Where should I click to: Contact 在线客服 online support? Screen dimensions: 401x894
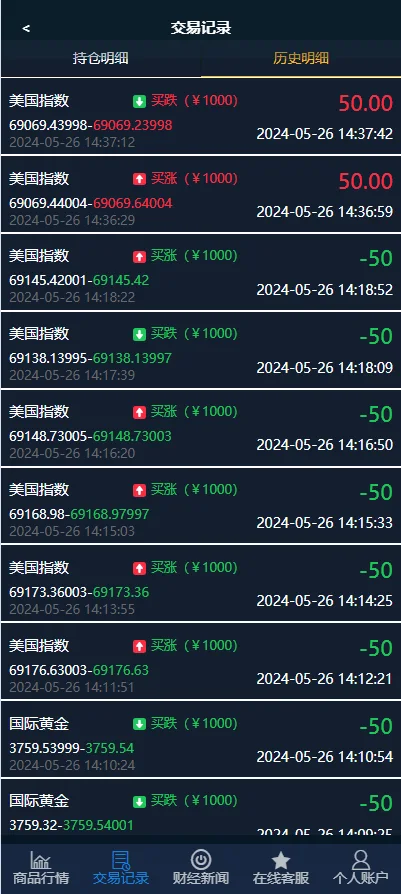(x=281, y=867)
